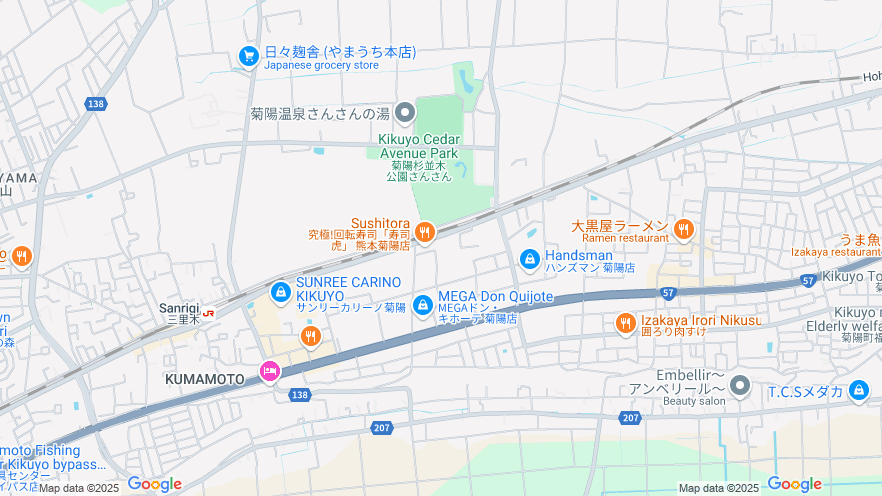
Task: Select the 菊陽温泉さんさんの湯 place marker
Action: (x=405, y=112)
